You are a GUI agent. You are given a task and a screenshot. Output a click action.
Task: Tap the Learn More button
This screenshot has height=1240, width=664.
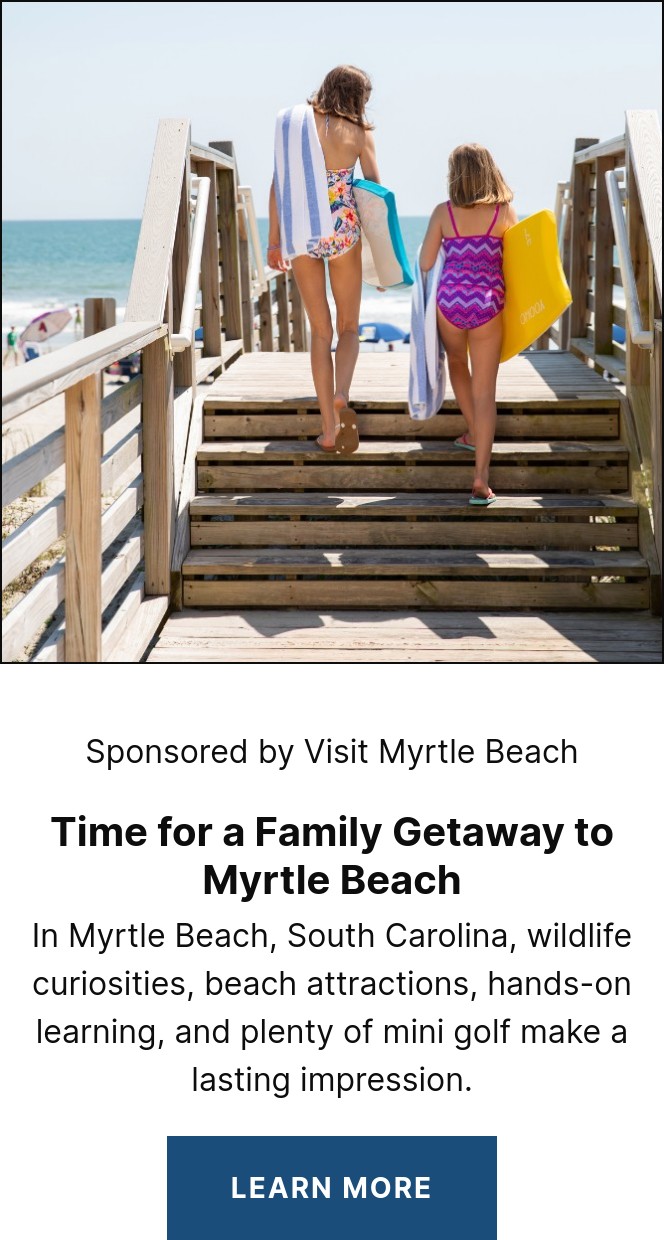pyautogui.click(x=331, y=1187)
